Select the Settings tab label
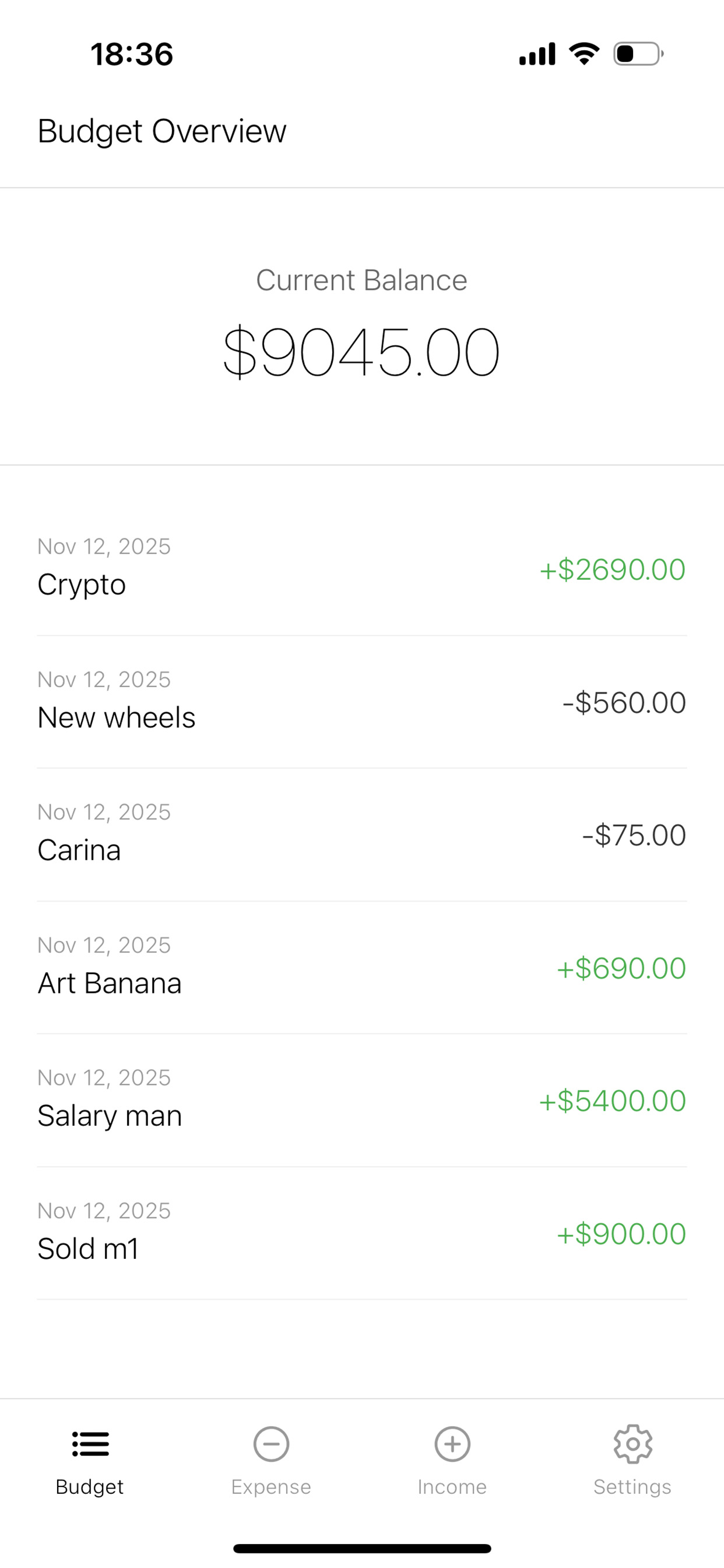This screenshot has height=1568, width=724. point(632,1487)
